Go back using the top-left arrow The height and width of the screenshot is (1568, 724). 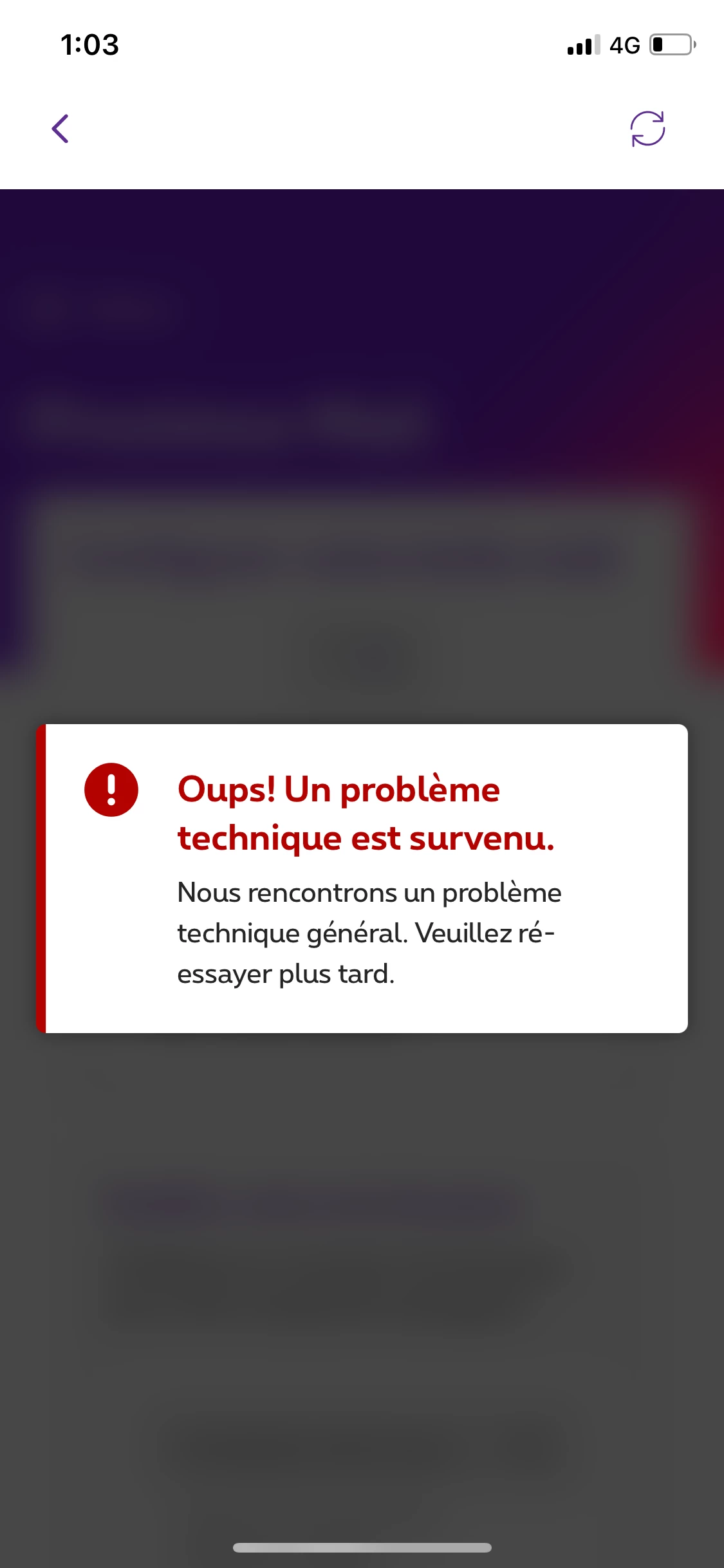60,129
